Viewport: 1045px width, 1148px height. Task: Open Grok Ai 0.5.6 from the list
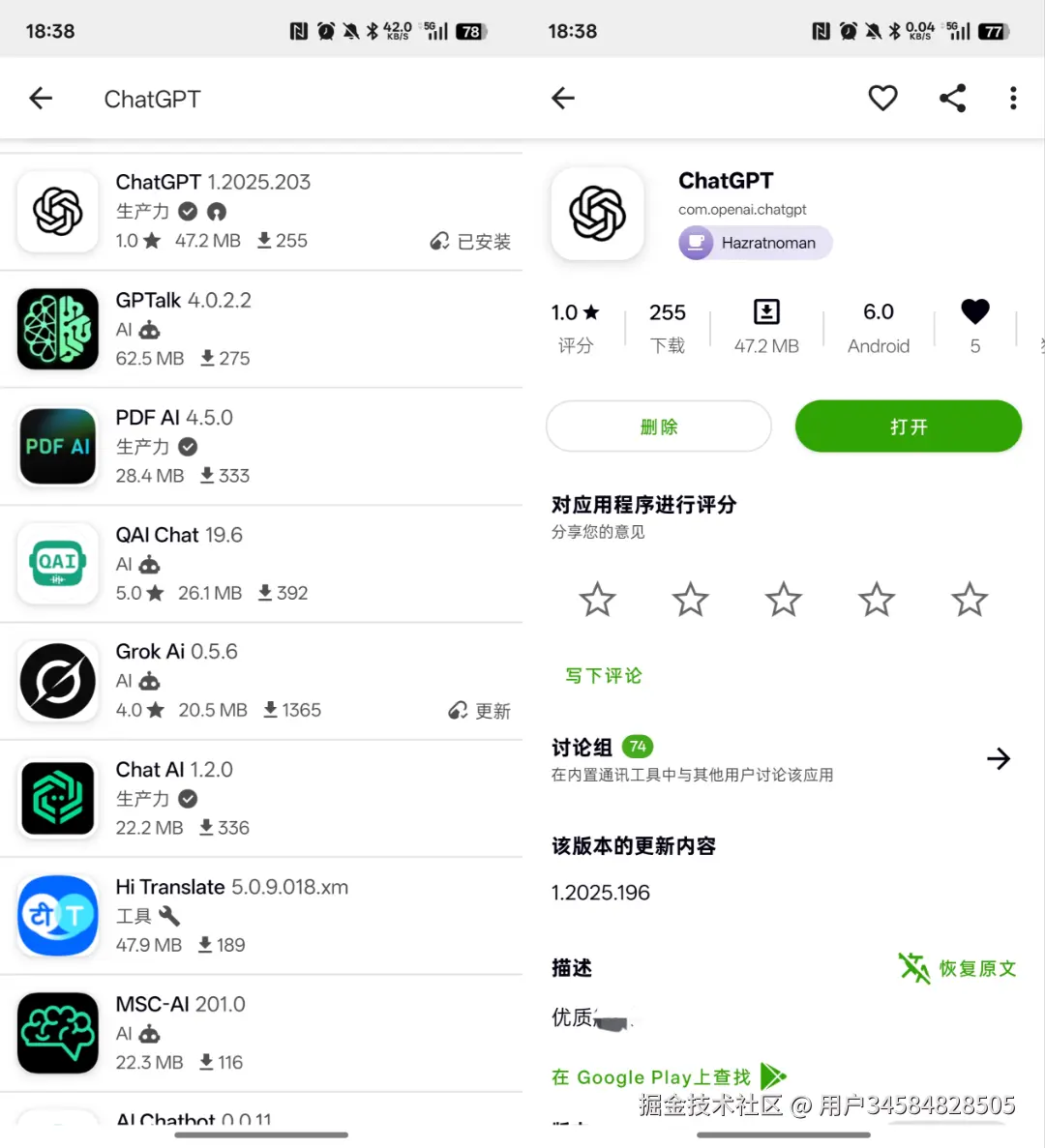[x=261, y=681]
